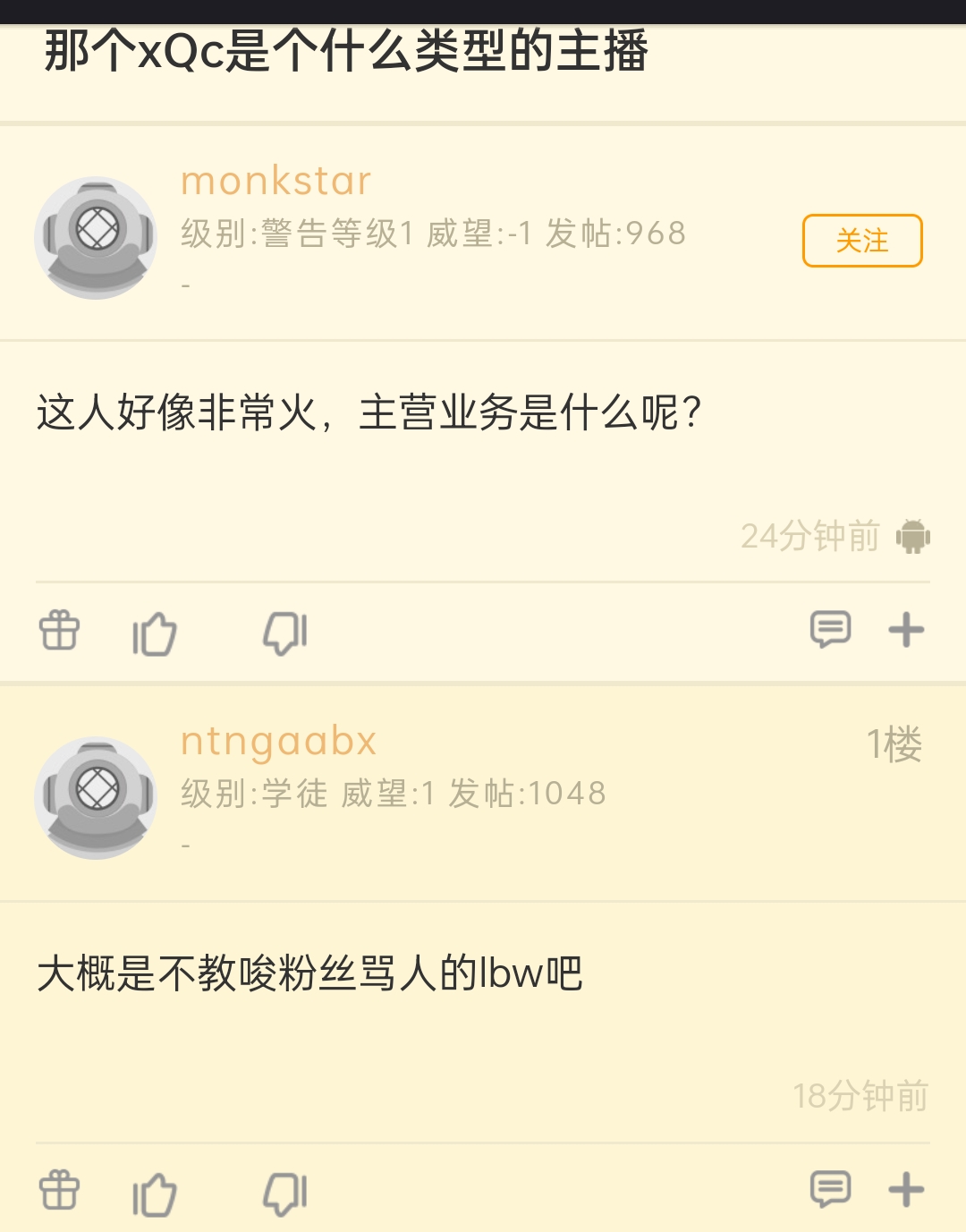The height and width of the screenshot is (1232, 966).
Task: View ntngaabx's avatar profile
Action: (x=96, y=798)
